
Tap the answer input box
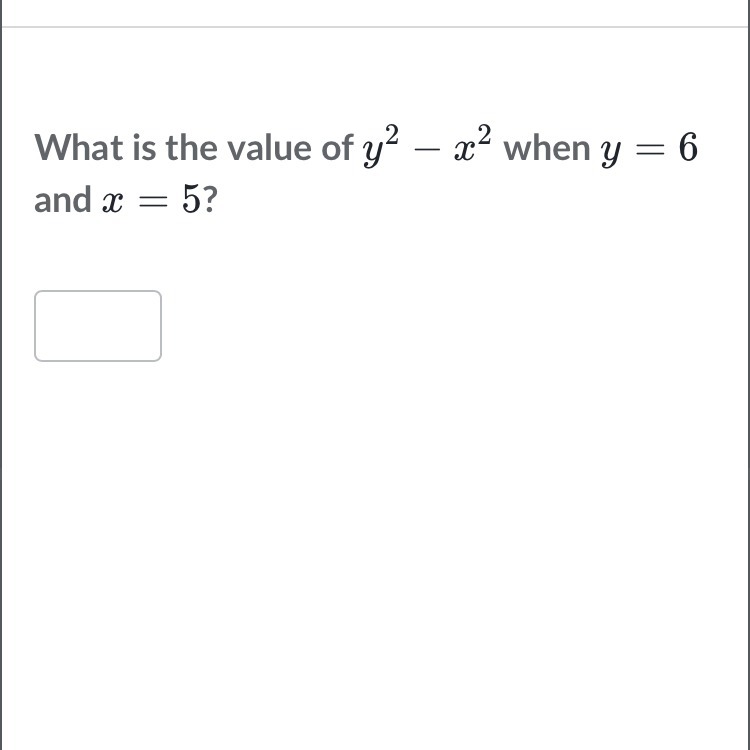pos(98,326)
